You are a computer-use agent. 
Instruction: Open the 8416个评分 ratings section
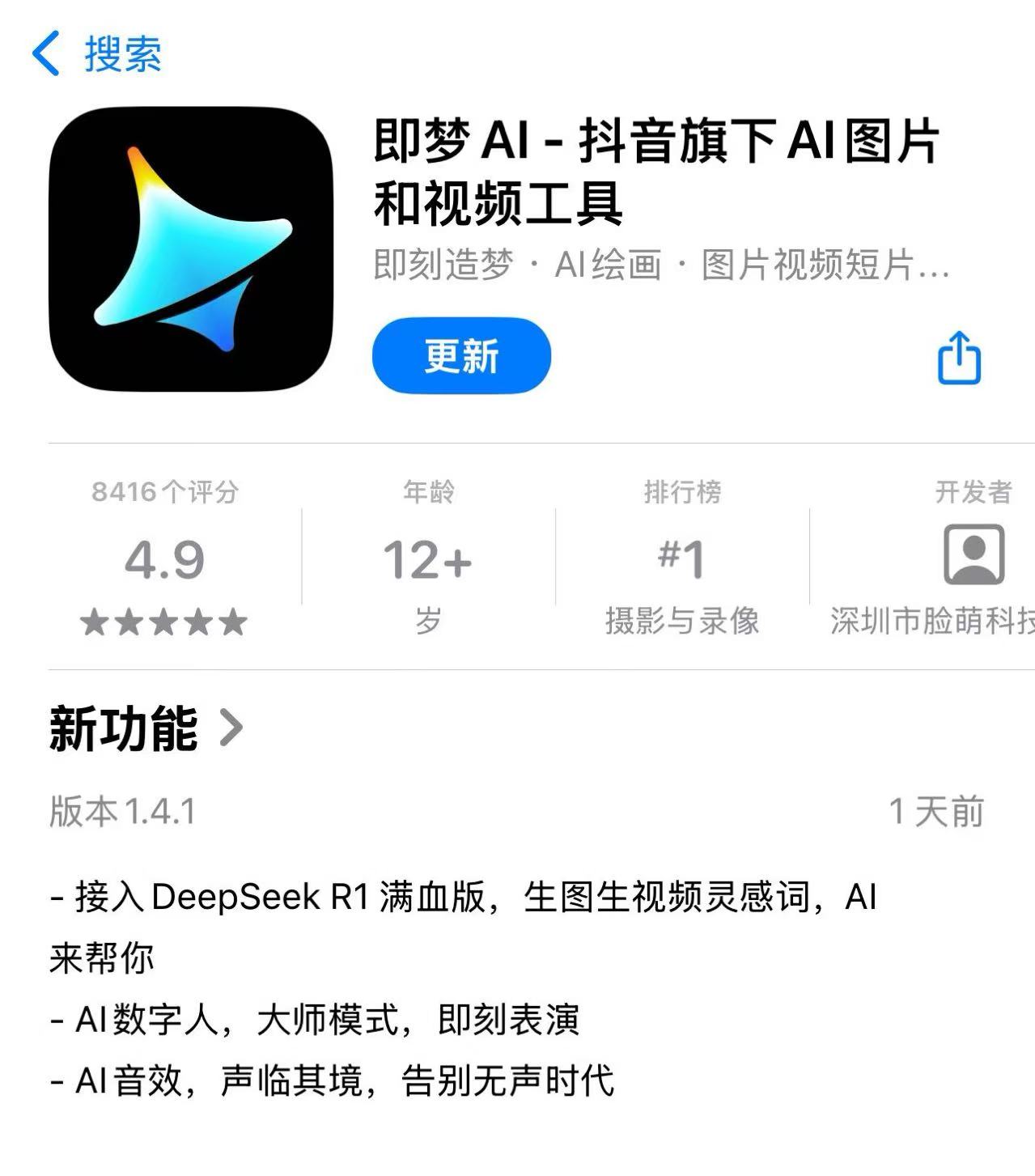point(164,558)
